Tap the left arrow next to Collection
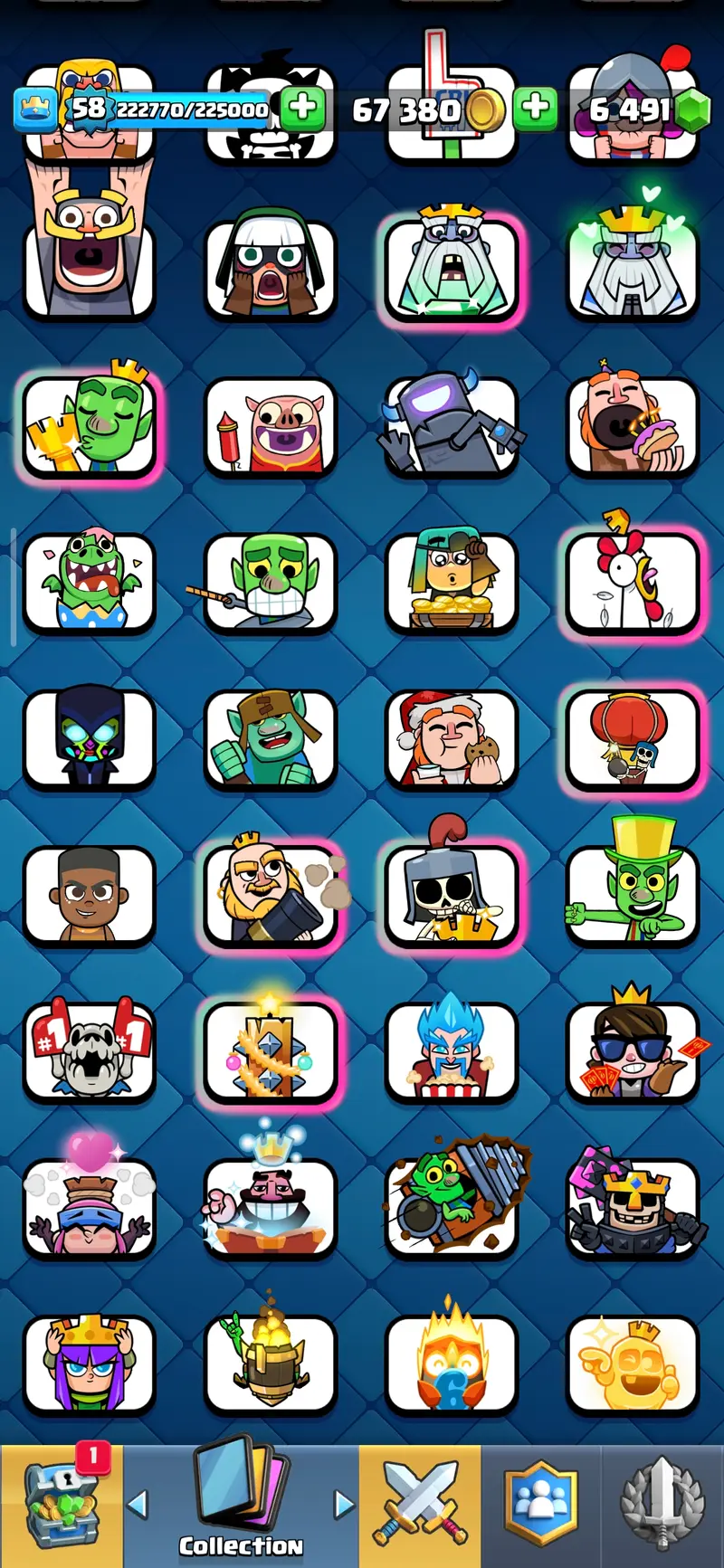Image resolution: width=724 pixels, height=1568 pixels. pos(138,1504)
